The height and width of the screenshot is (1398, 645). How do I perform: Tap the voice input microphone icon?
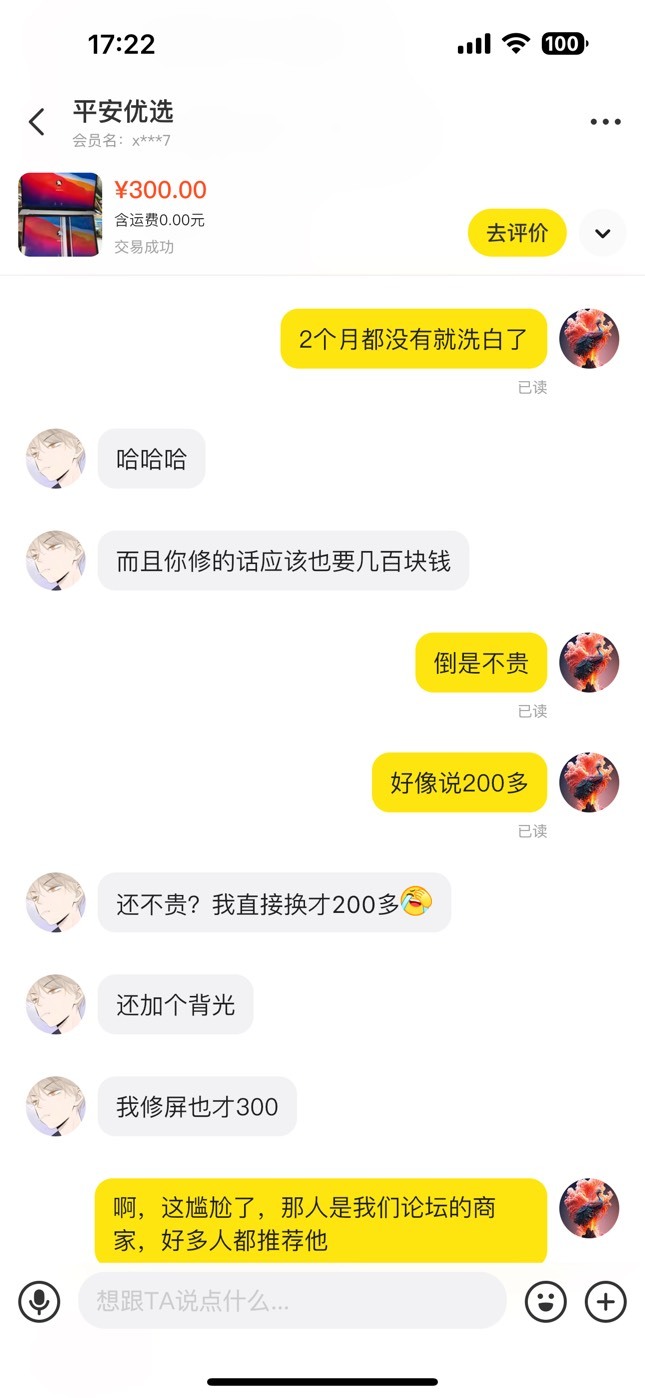(39, 1301)
